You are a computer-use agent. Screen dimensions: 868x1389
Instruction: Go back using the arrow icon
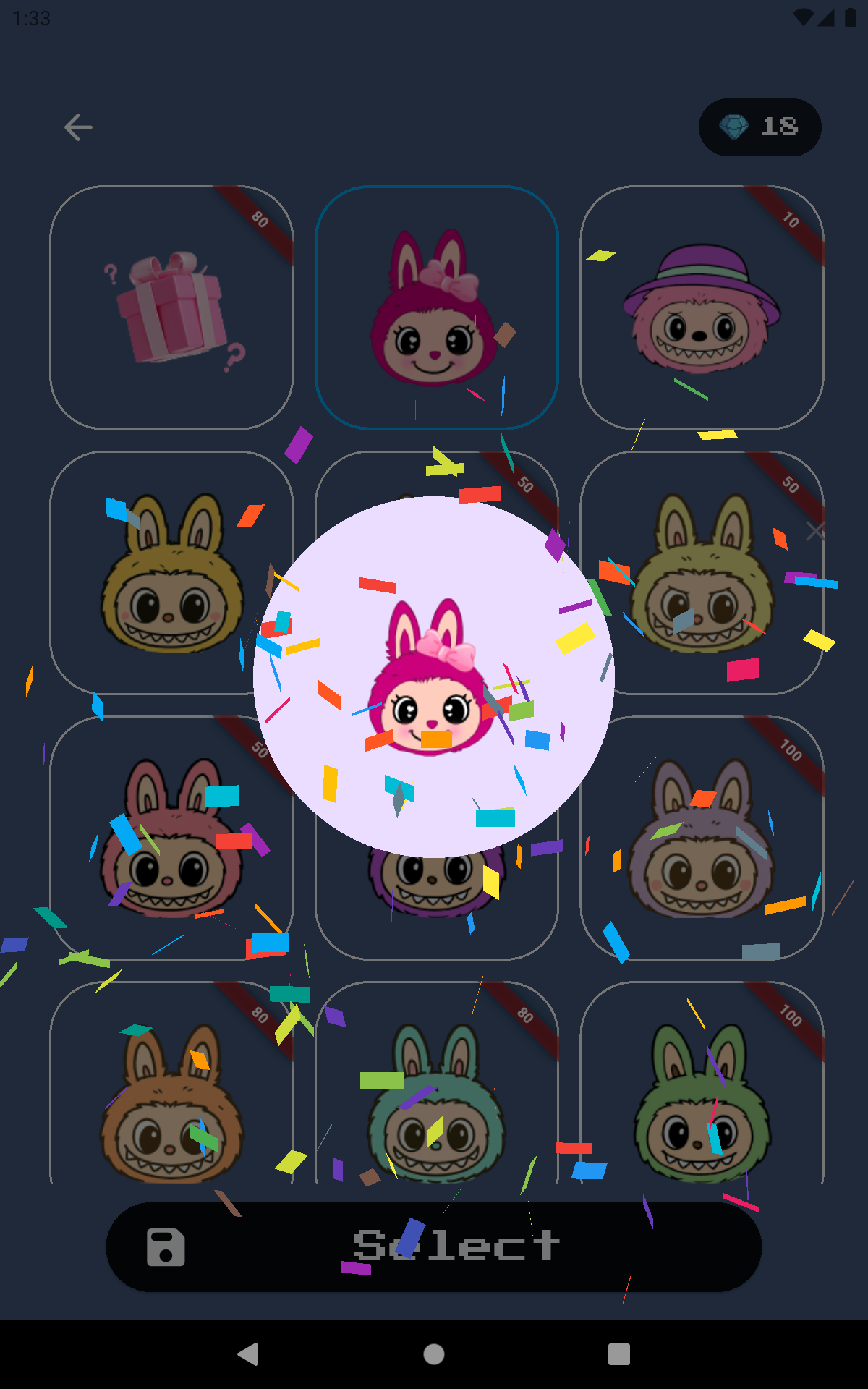[78, 127]
